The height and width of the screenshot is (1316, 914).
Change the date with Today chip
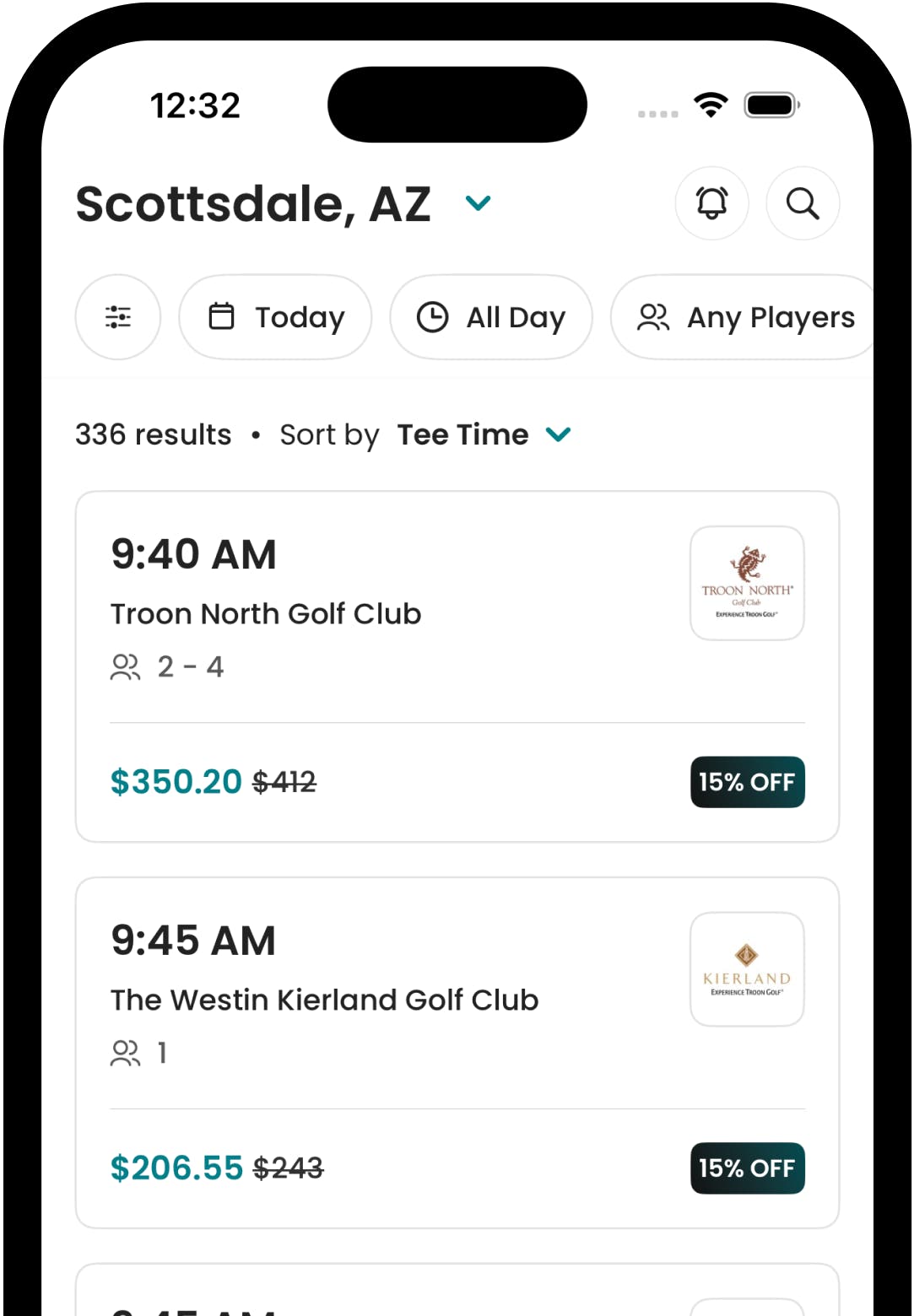pos(276,317)
